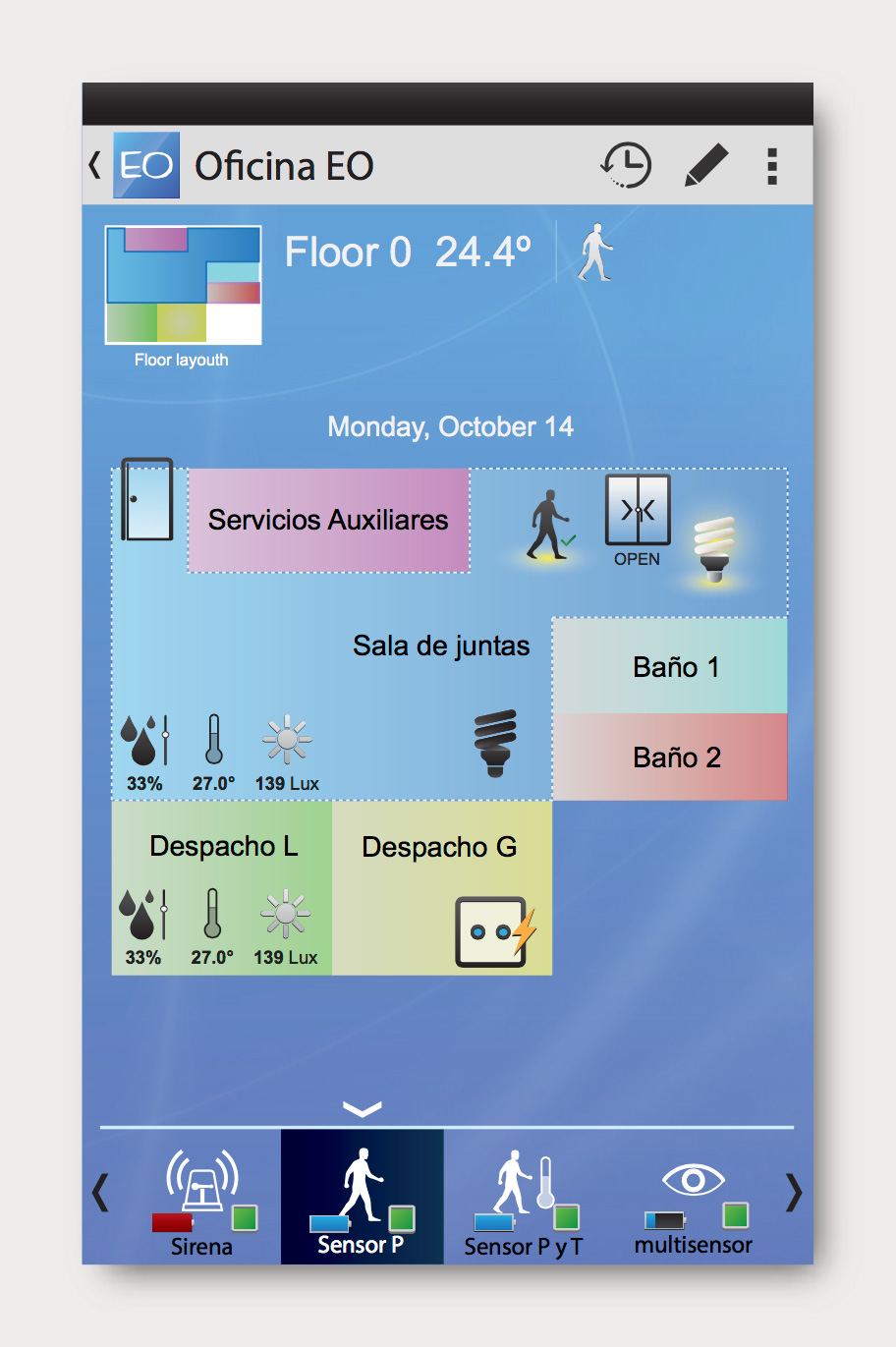The image size is (896, 1347).
Task: Open the history clock icon
Action: point(626,165)
